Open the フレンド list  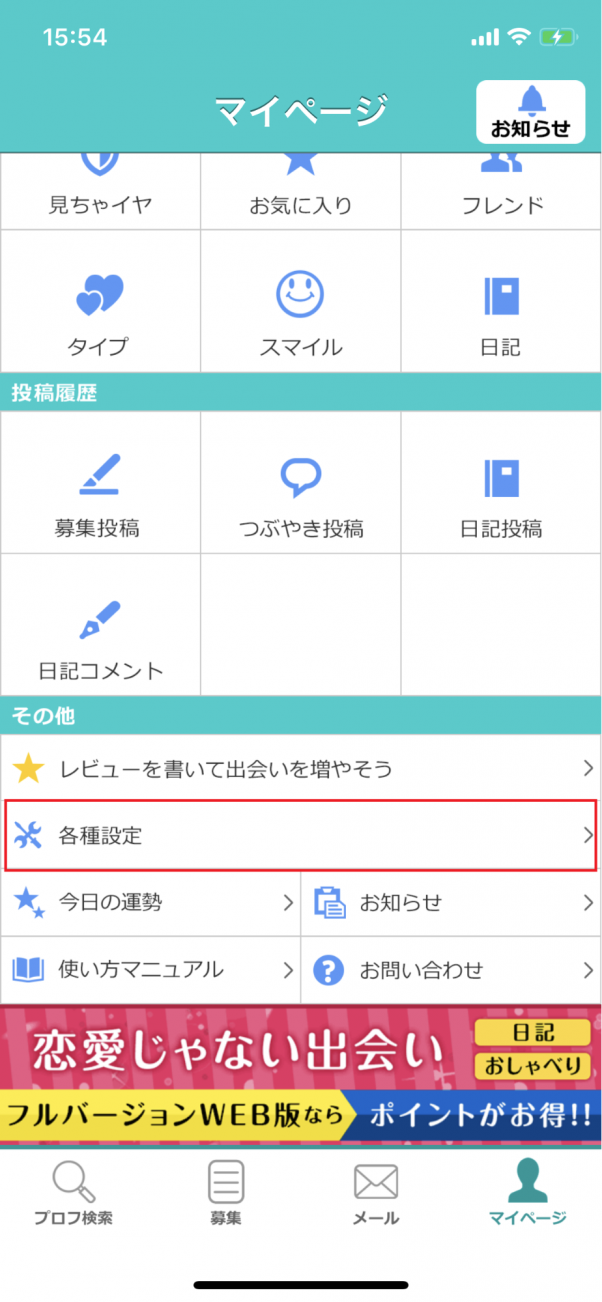click(502, 190)
